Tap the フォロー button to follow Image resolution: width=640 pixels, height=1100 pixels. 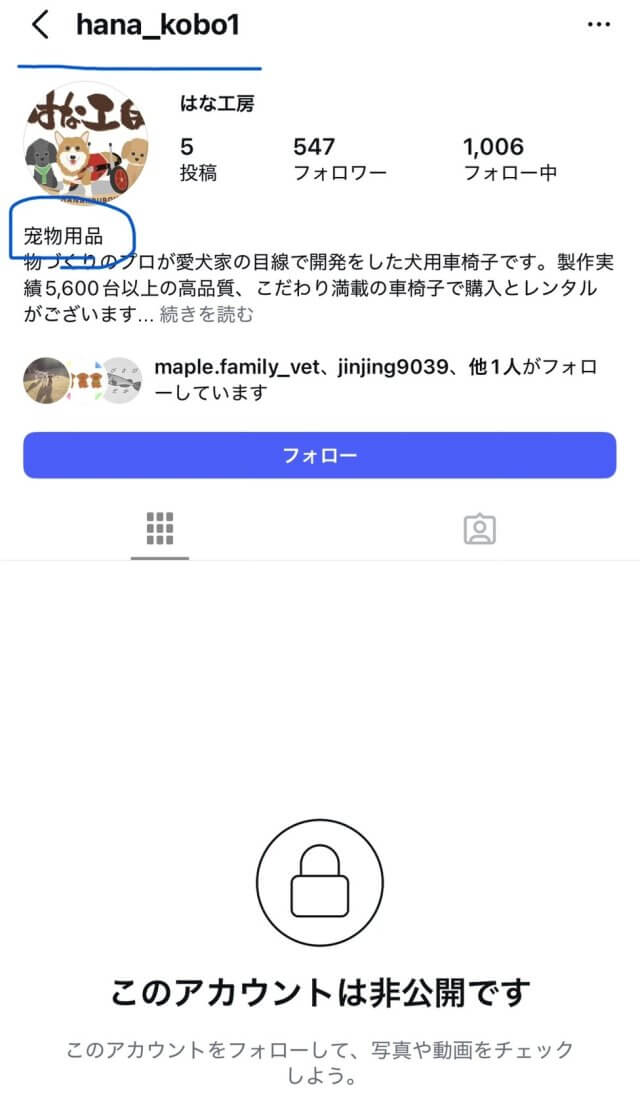[319, 455]
